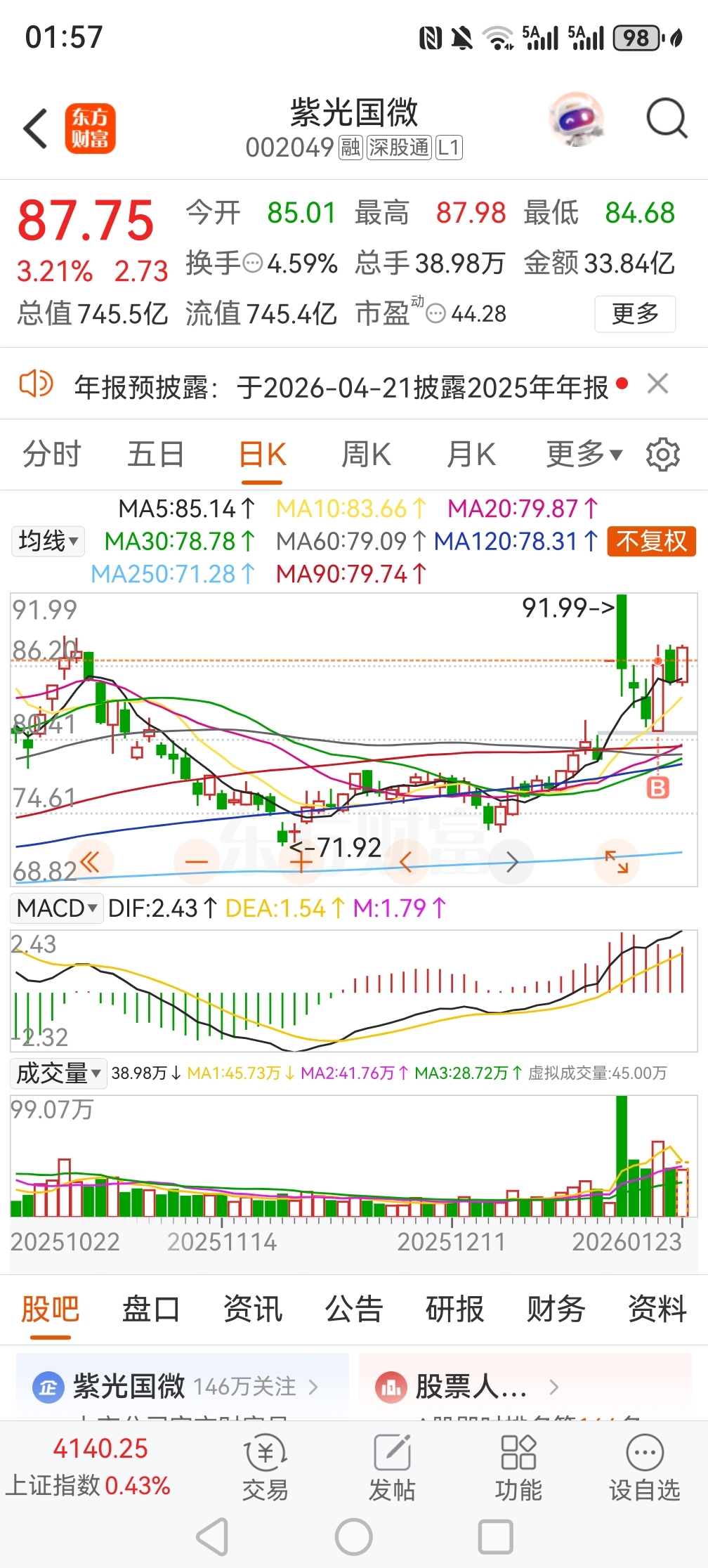Tap the 更多 button for more quote details
Viewport: 708px width, 1568px height.
634,314
